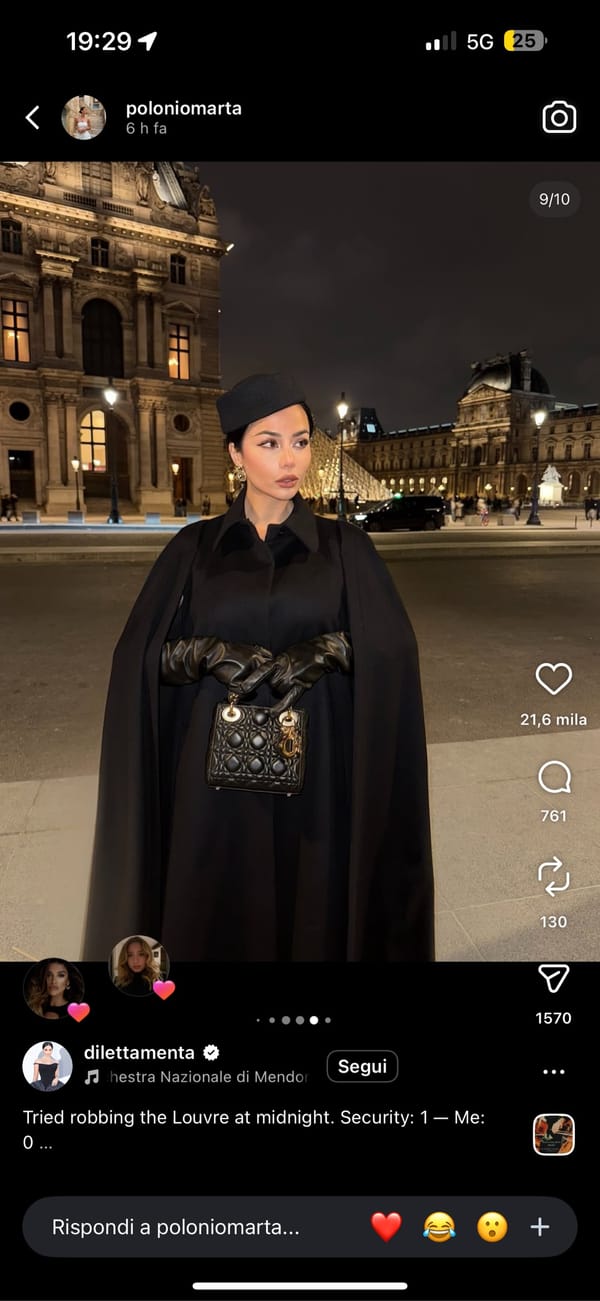Tap Segui to follow dilettamenta
The height and width of the screenshot is (1301, 600).
point(362,1066)
